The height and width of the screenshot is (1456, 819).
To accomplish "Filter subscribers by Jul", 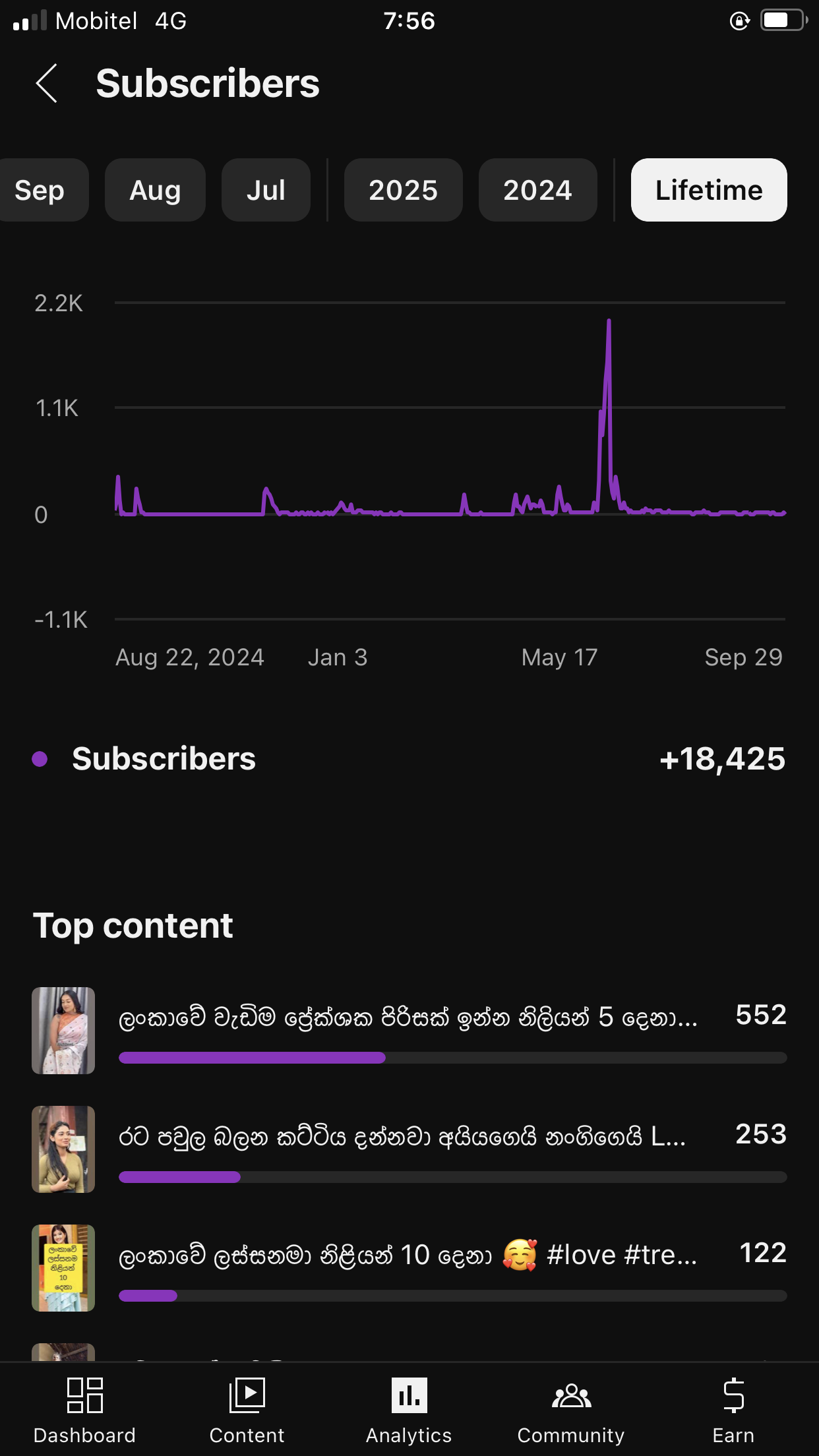I will [266, 190].
